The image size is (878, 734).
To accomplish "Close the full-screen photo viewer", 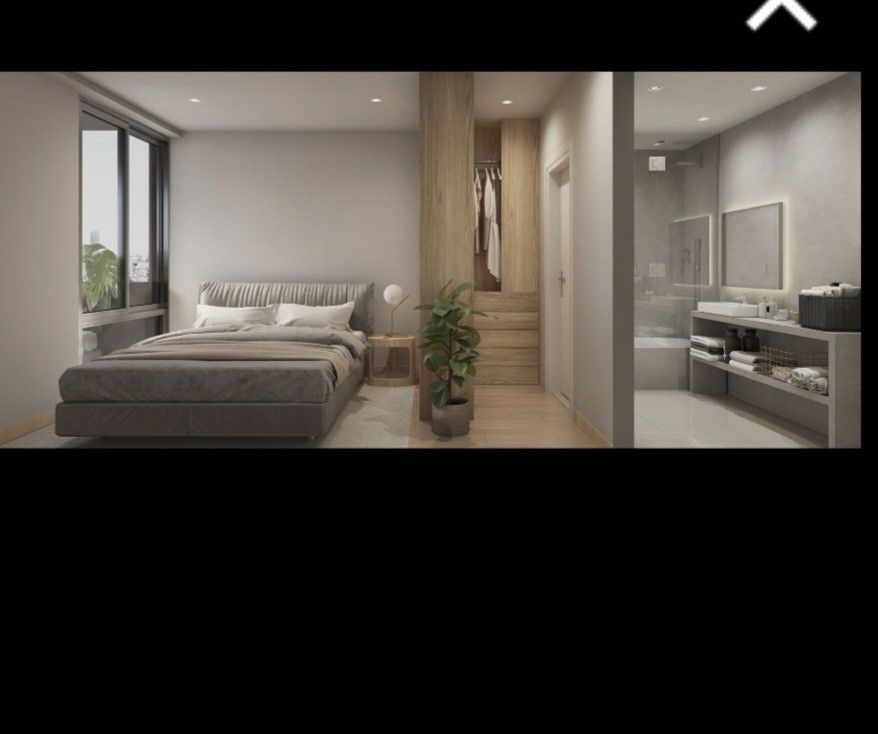I will point(781,14).
